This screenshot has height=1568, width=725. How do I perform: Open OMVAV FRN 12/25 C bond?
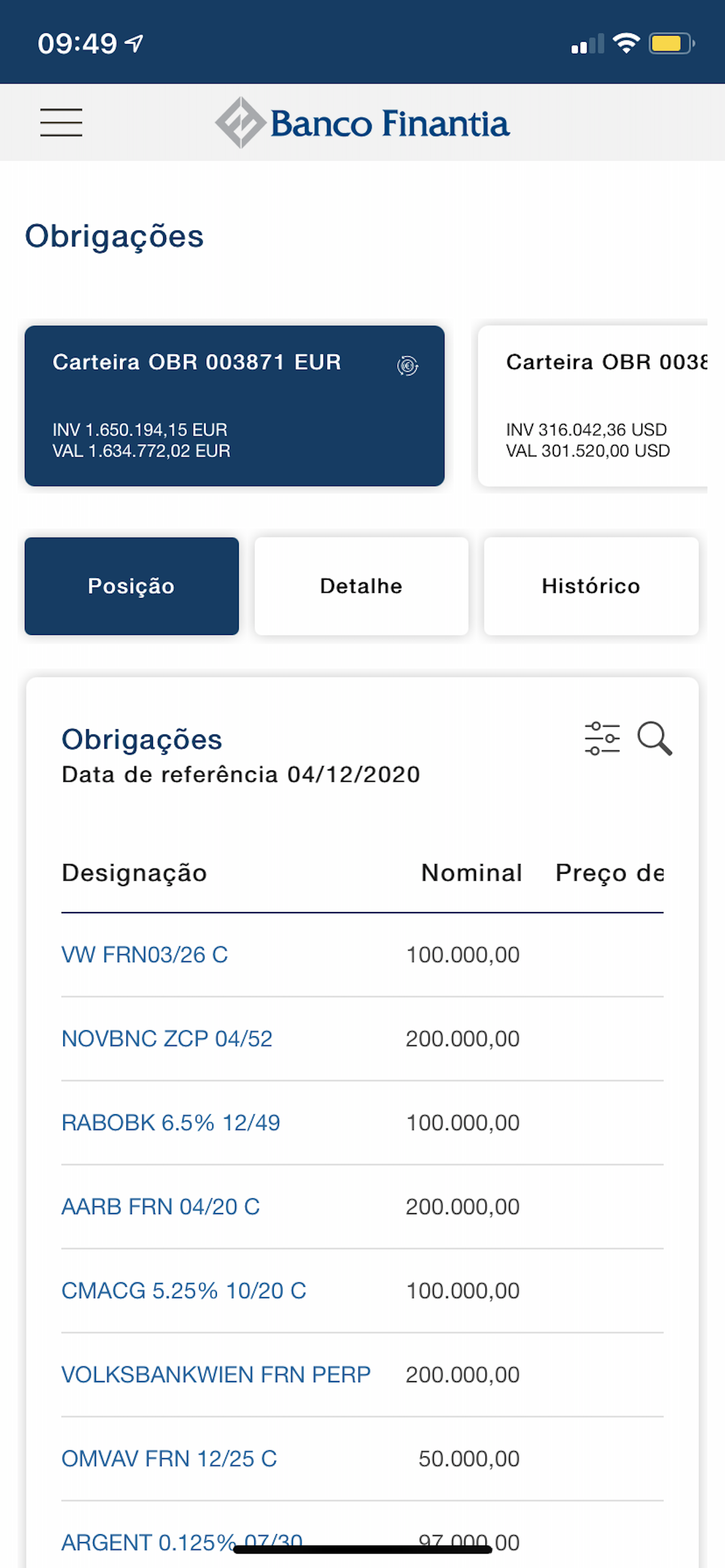(x=169, y=1458)
